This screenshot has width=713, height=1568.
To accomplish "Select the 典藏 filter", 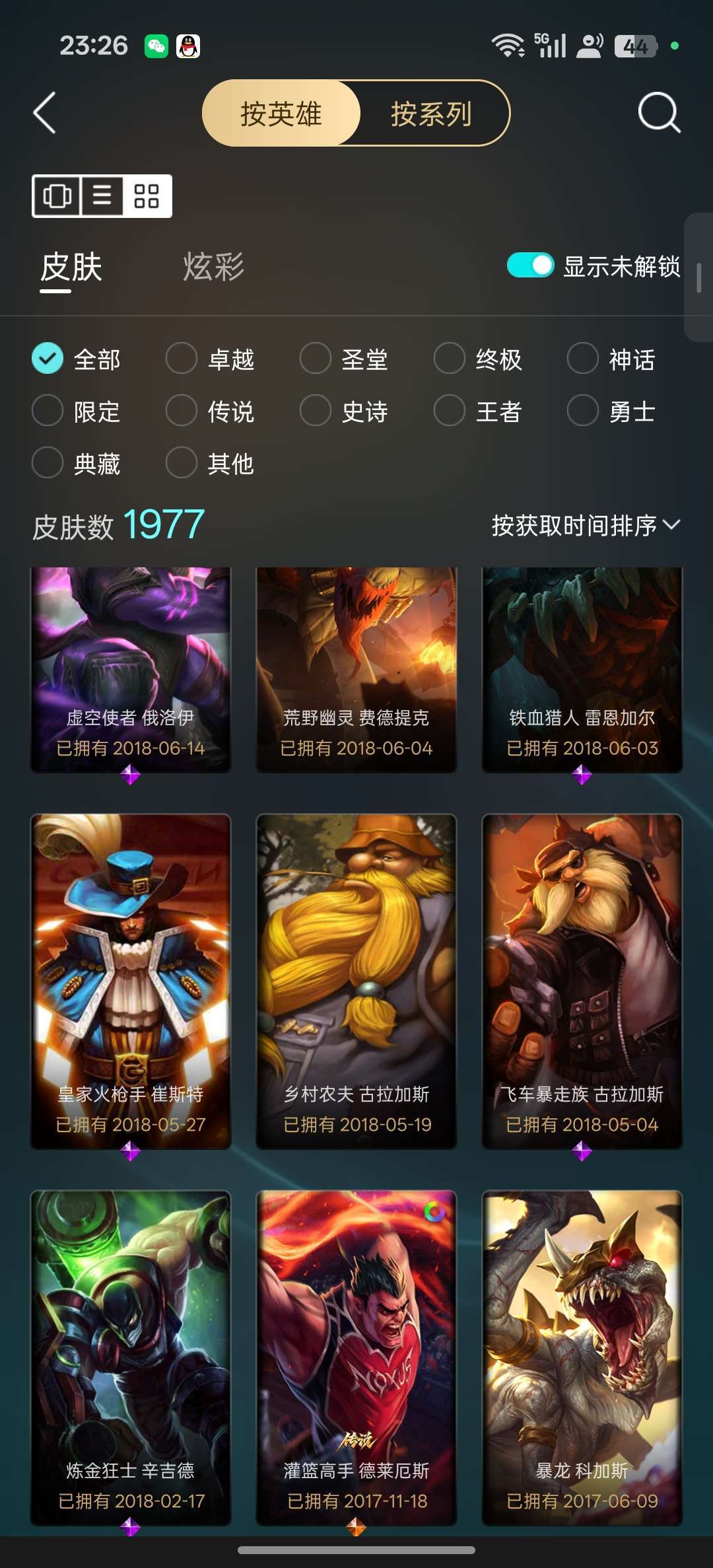I will point(76,464).
